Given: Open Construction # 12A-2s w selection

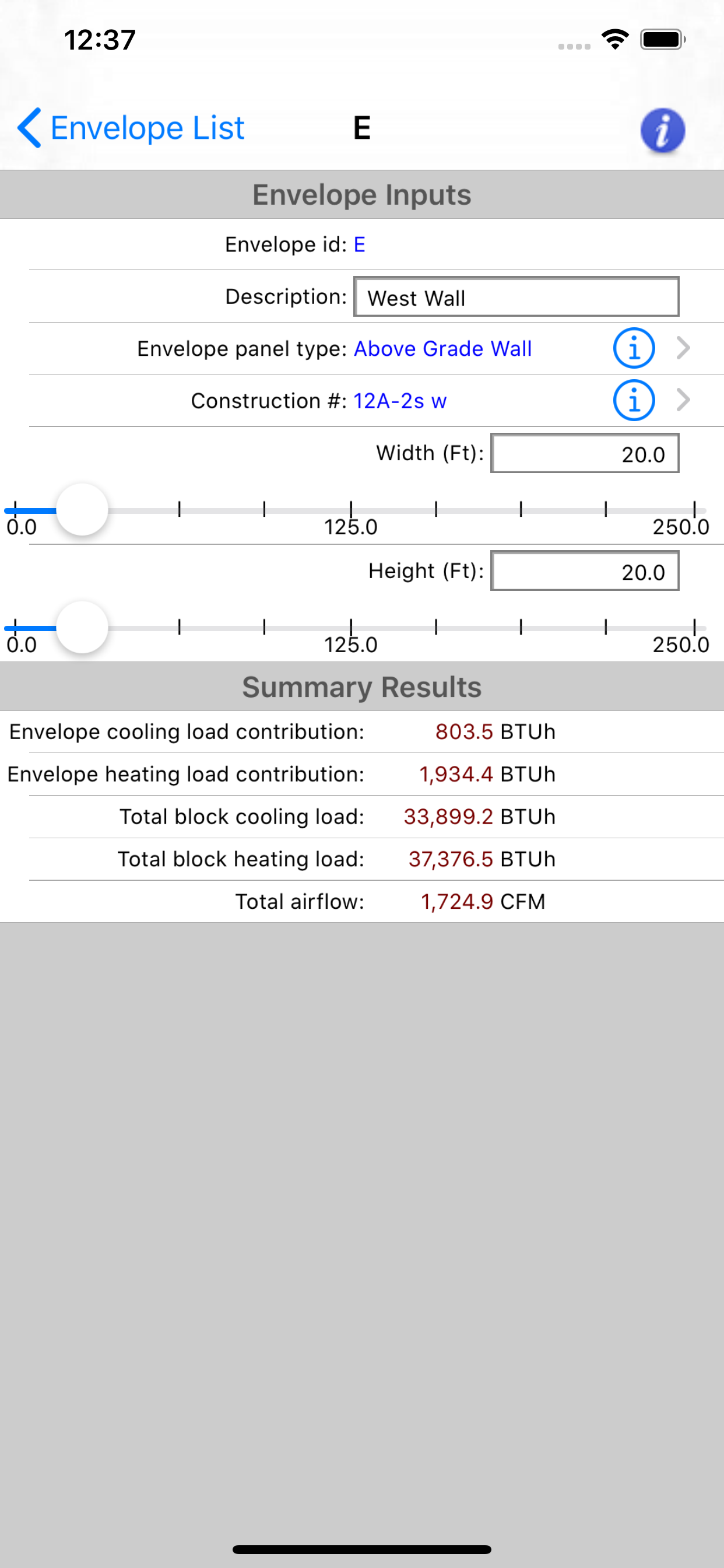Looking at the screenshot, I should click(x=683, y=401).
